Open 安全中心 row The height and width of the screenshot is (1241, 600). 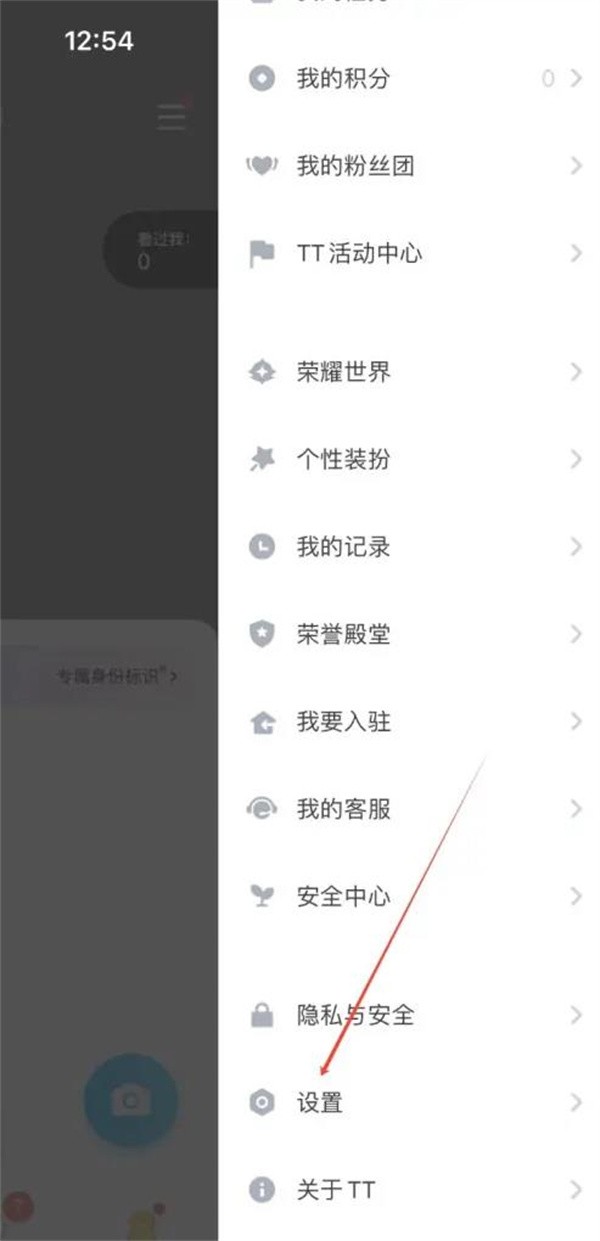pyautogui.click(x=409, y=896)
